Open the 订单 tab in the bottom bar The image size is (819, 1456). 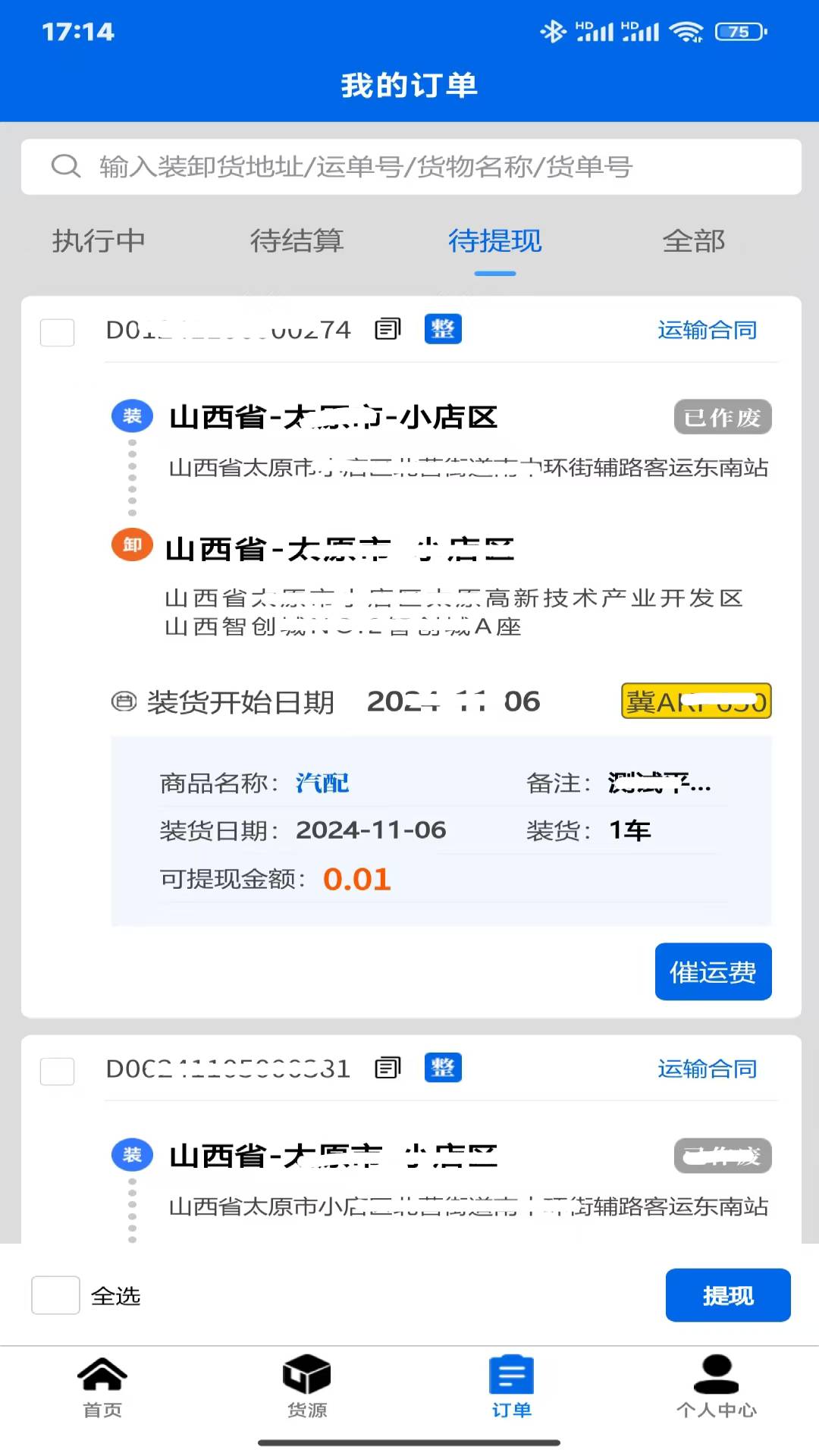tap(512, 1386)
